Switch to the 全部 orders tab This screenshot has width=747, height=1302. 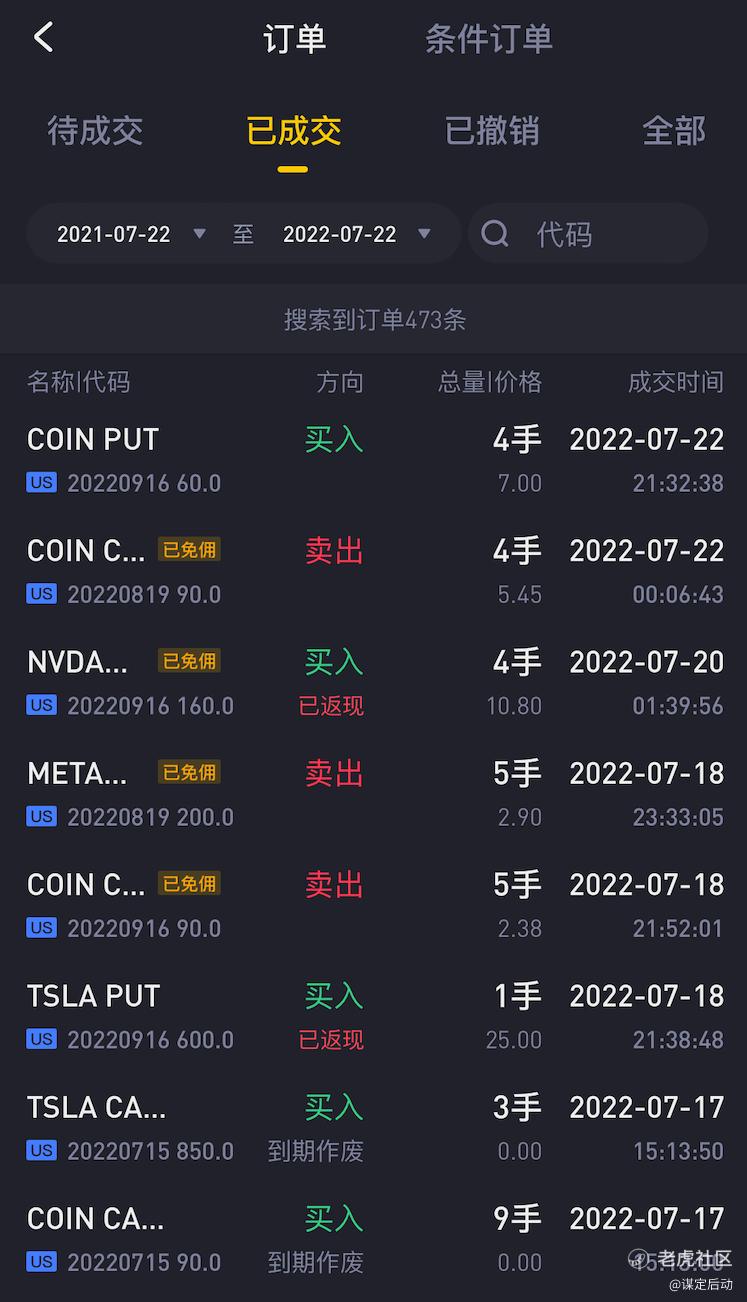click(x=674, y=131)
